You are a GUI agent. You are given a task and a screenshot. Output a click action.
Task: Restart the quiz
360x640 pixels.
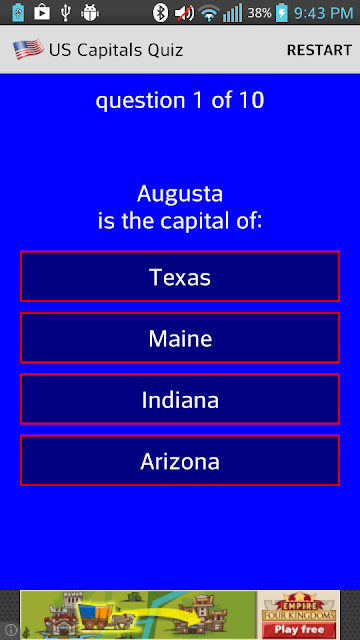[x=319, y=50]
